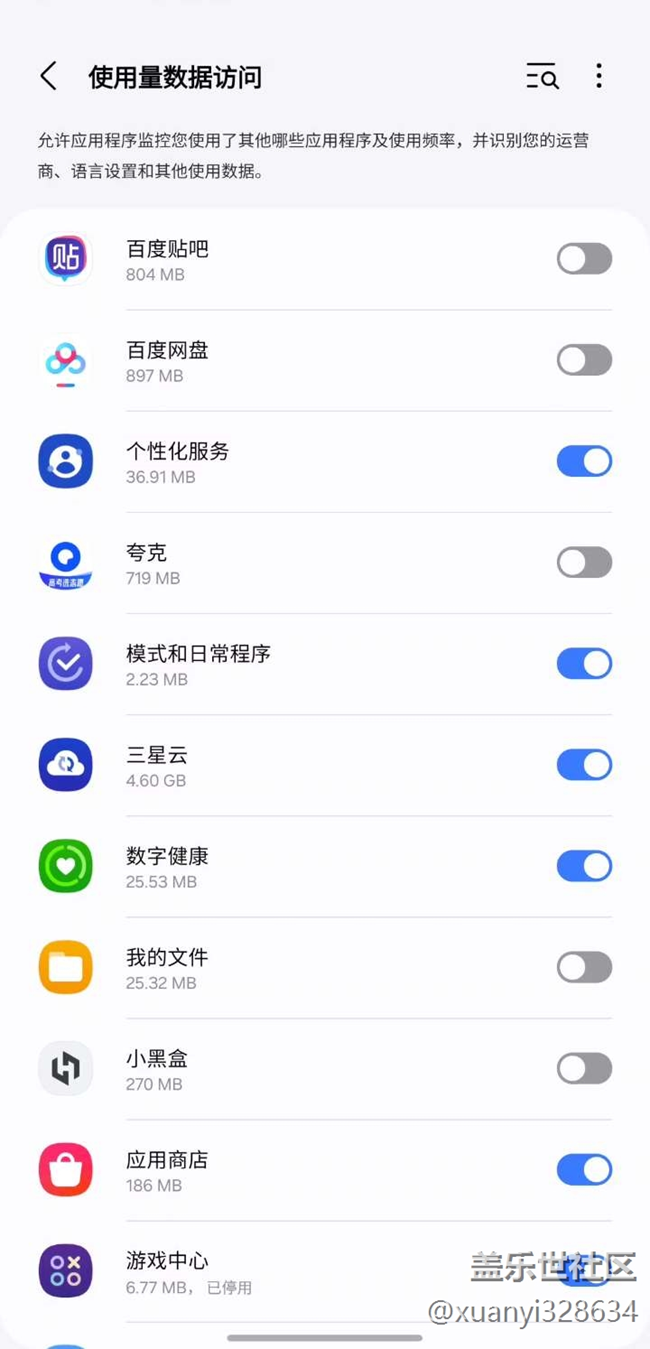This screenshot has width=650, height=1349.
Task: Open the 数字健康 app row
Action: point(250,866)
